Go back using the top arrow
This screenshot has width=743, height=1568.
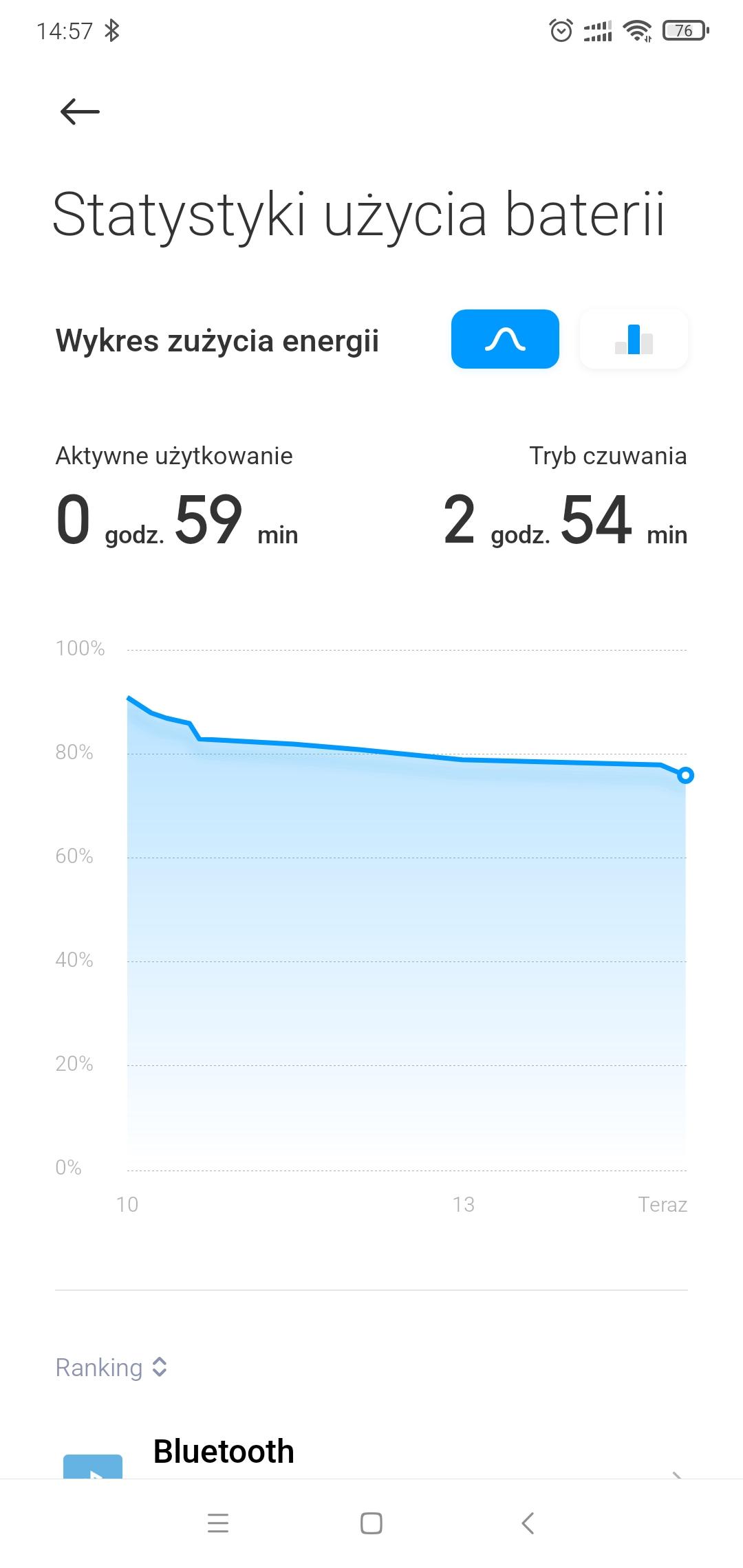80,111
